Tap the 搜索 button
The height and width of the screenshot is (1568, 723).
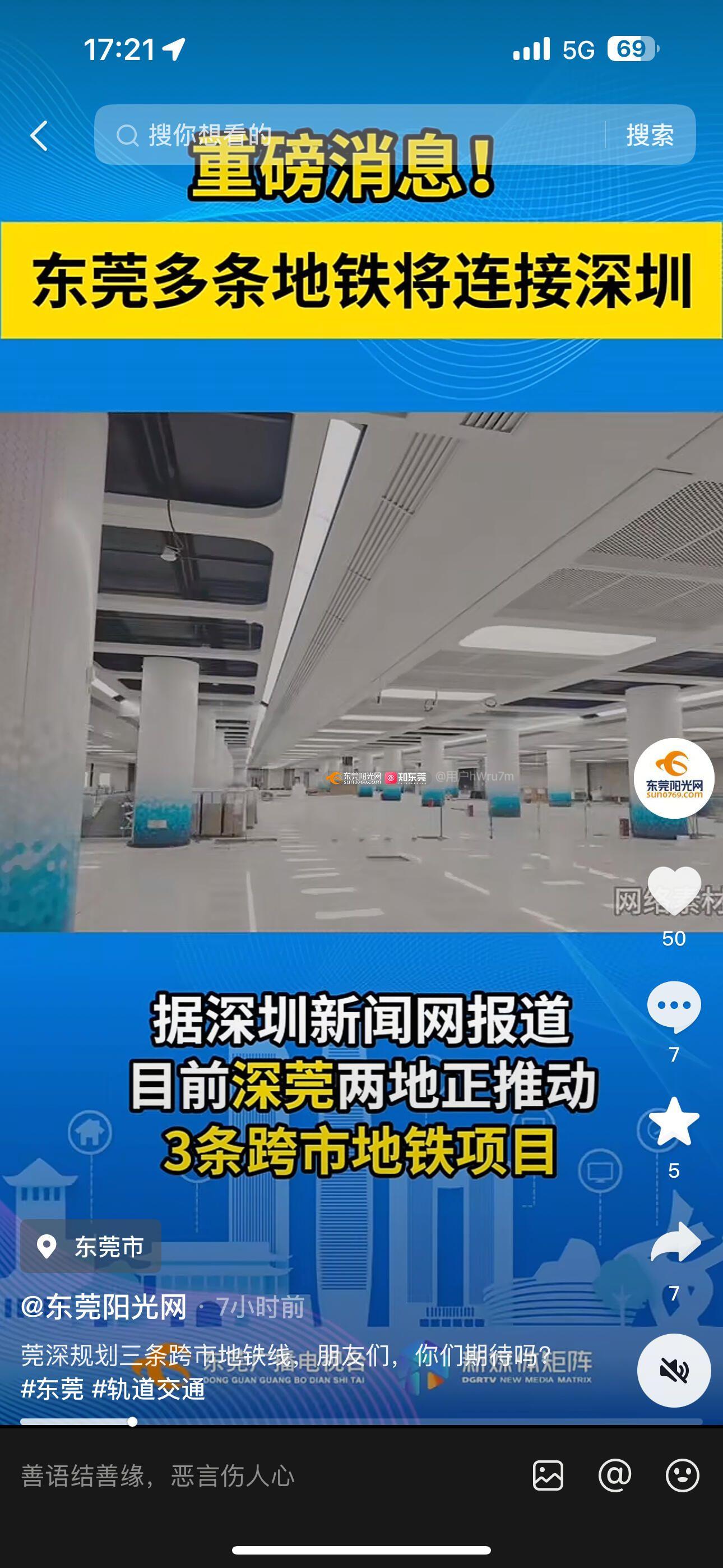point(650,135)
